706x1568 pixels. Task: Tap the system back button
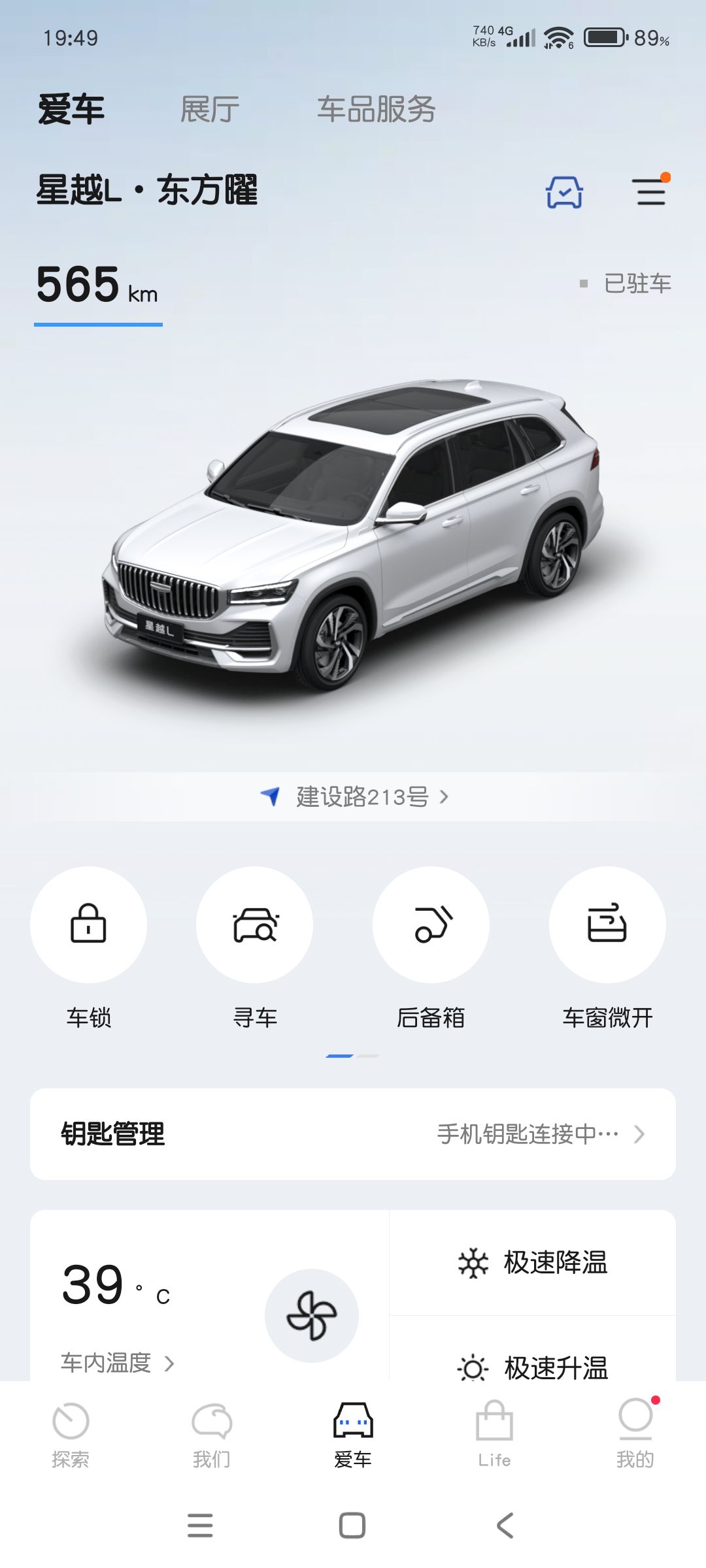pos(505,1526)
